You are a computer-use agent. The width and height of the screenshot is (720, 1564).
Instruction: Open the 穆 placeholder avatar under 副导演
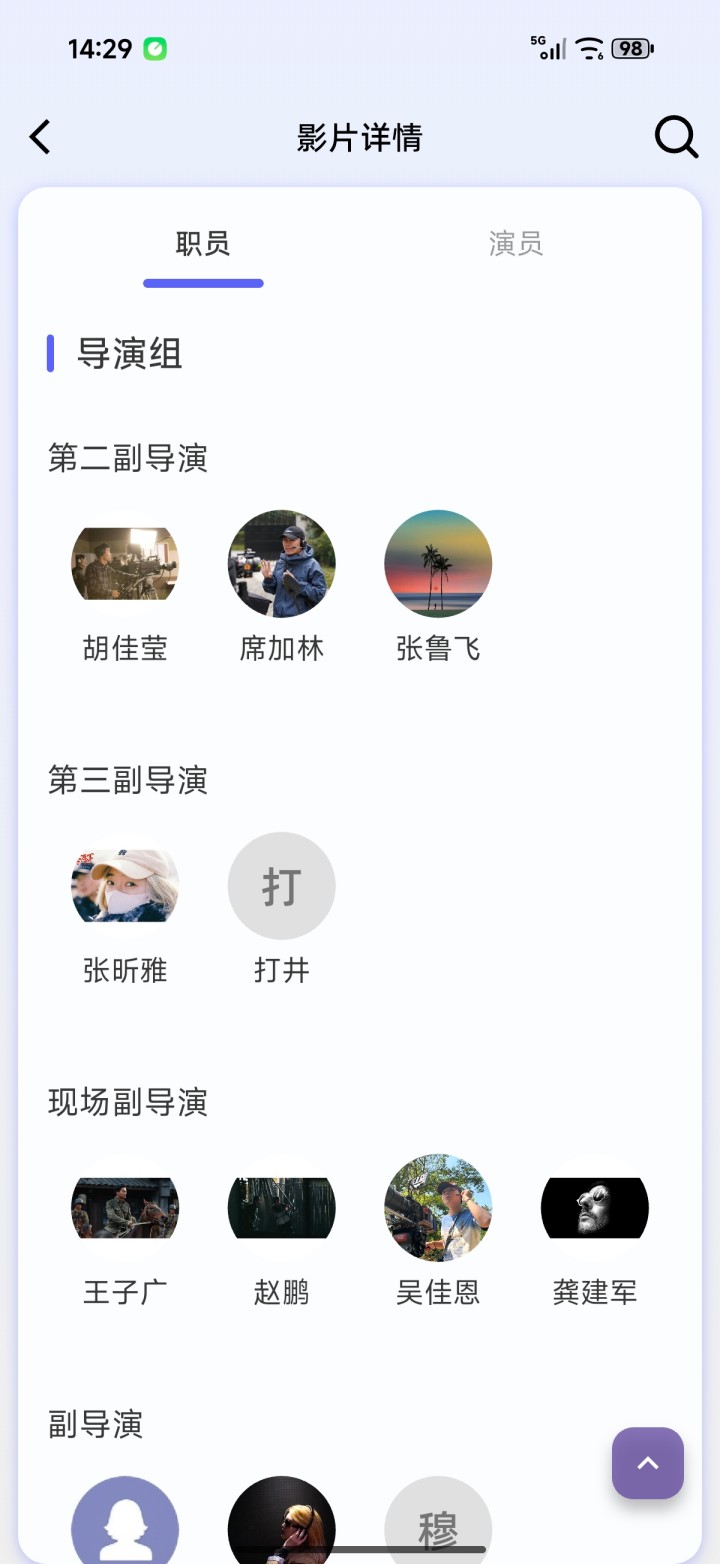(x=438, y=1520)
